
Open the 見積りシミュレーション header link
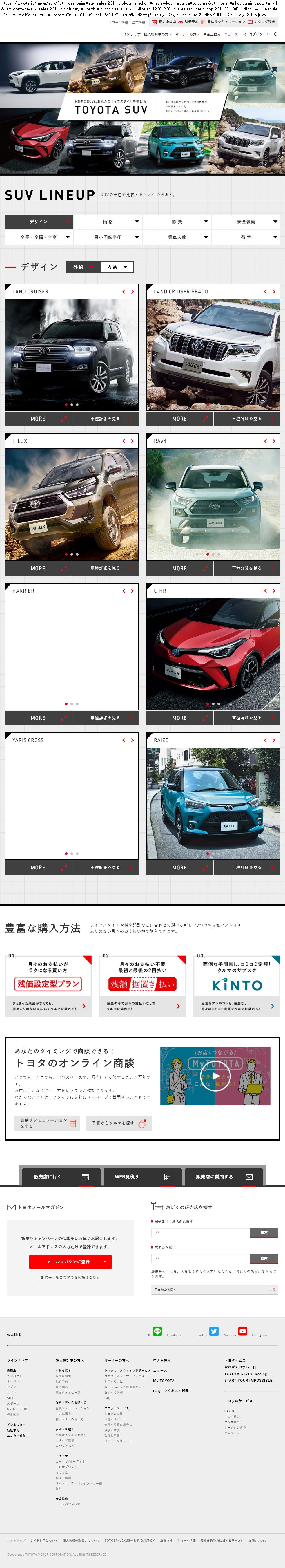(223, 22)
